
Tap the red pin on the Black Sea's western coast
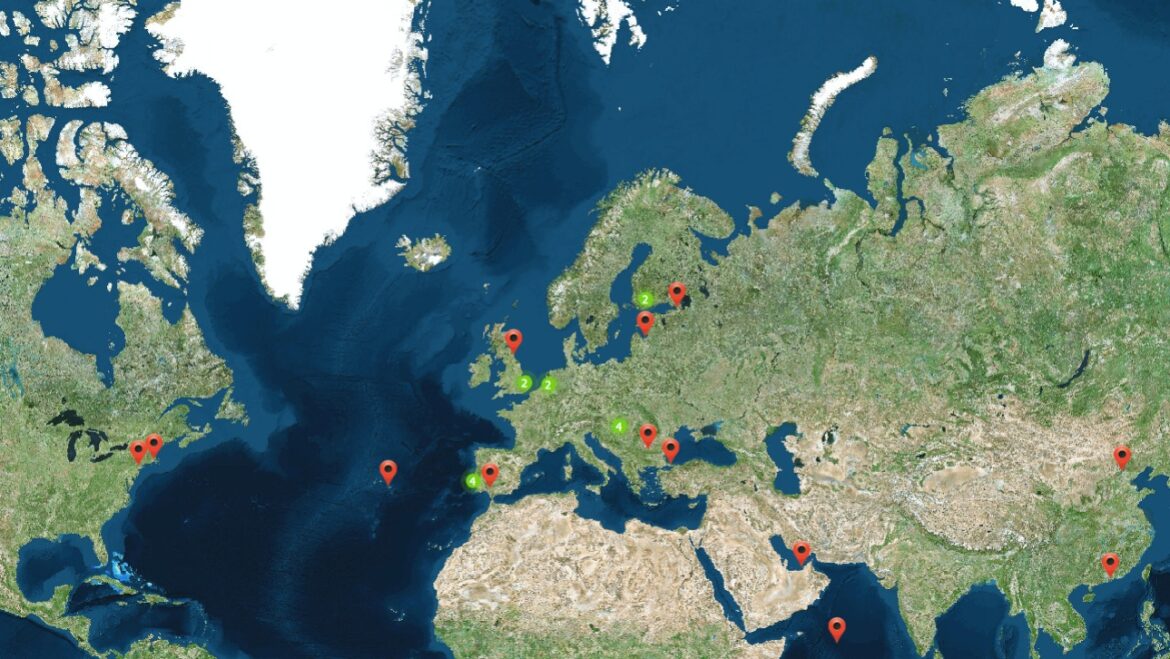tap(670, 449)
